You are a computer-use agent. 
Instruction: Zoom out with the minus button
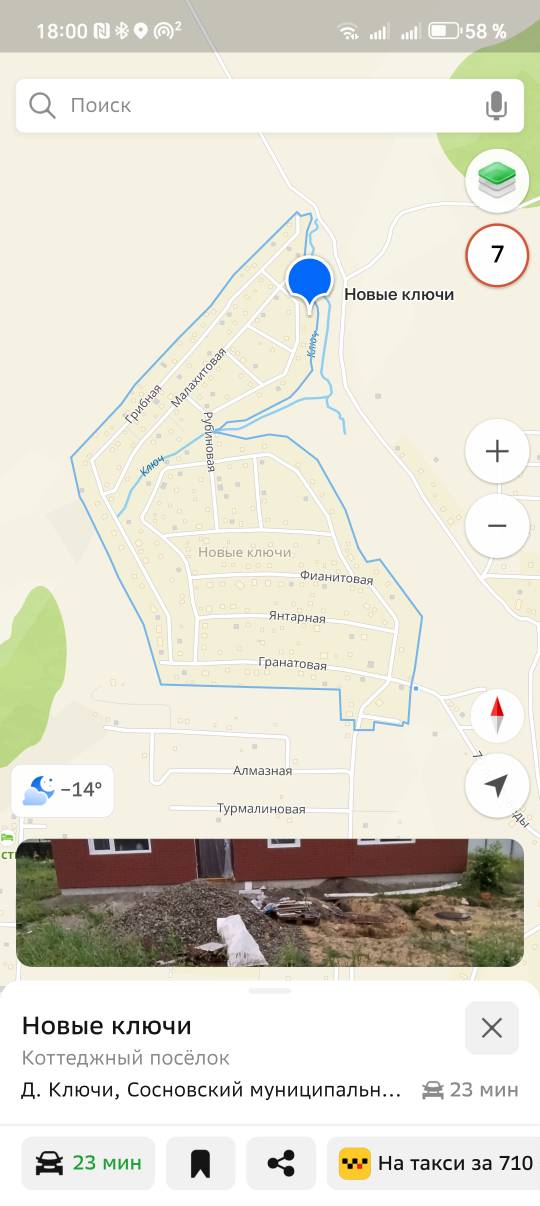click(x=497, y=525)
